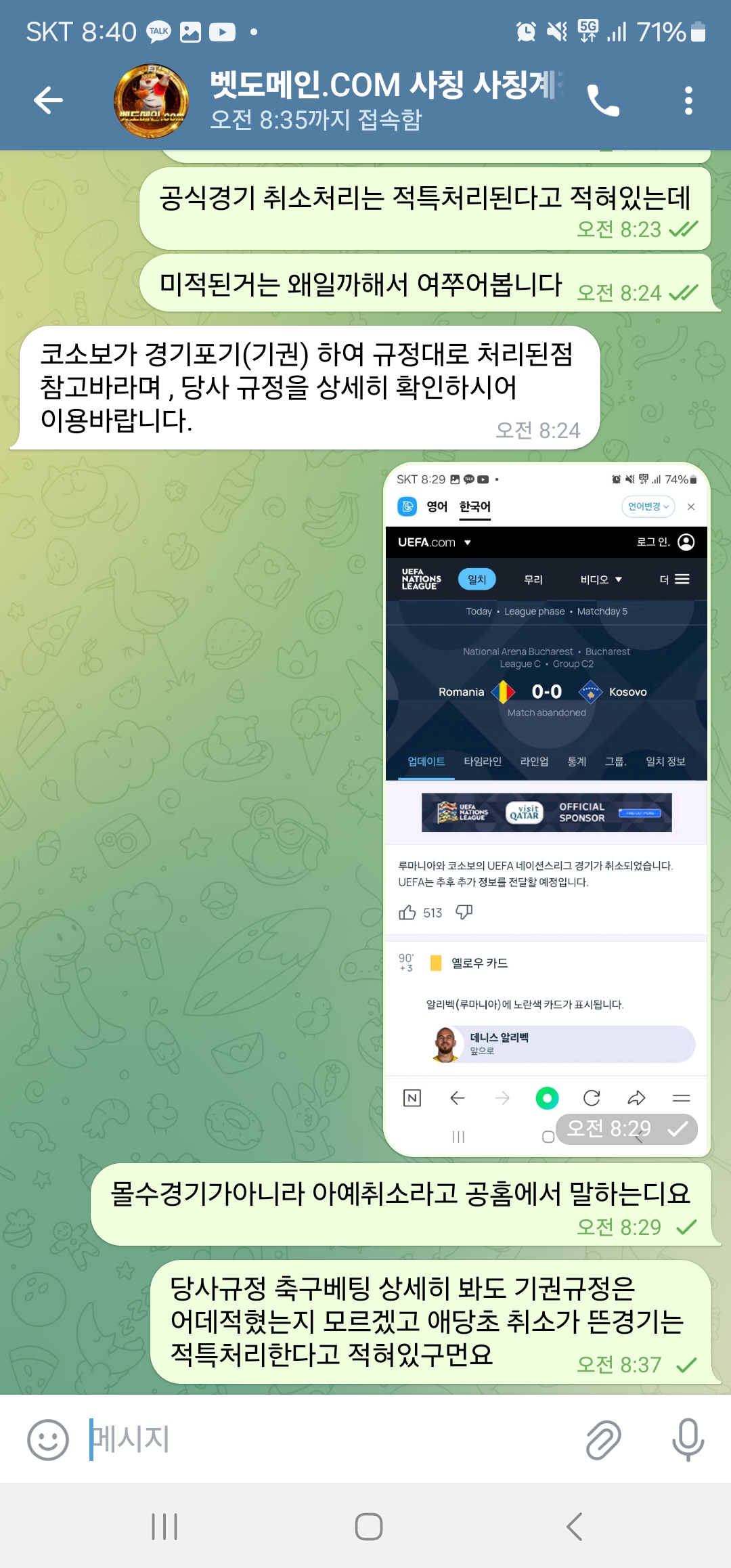Start a voice call with this contact
731x1568 pixels.
pyautogui.click(x=602, y=101)
